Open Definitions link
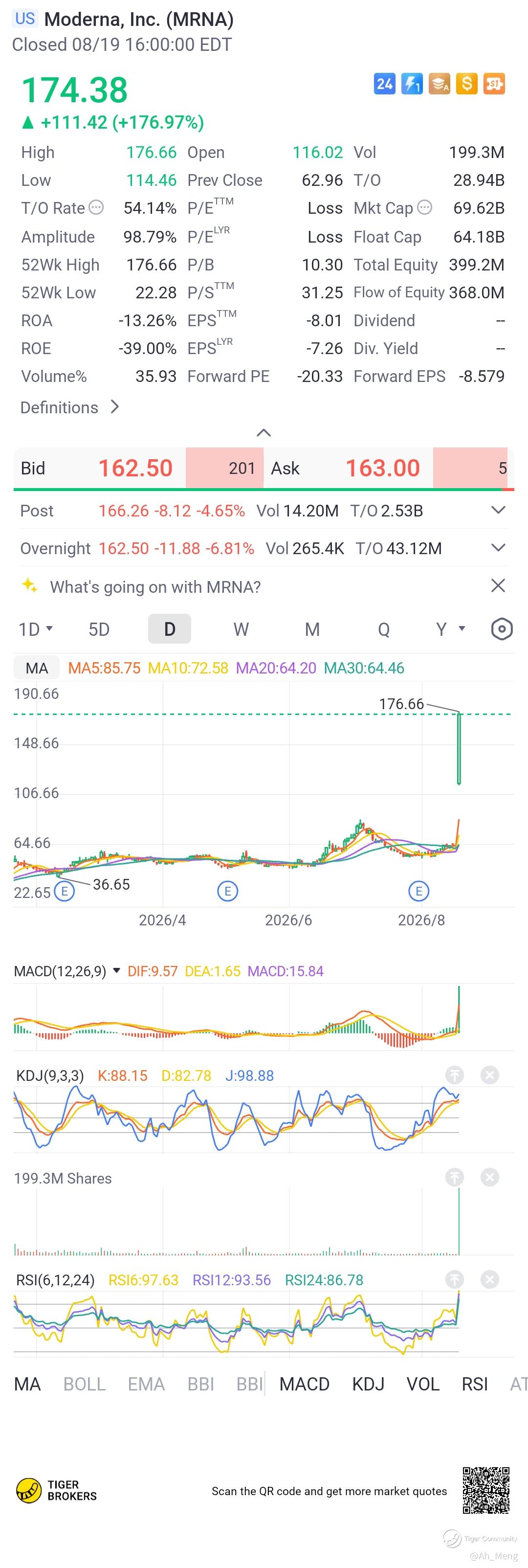The image size is (528, 1568). pyautogui.click(x=69, y=407)
